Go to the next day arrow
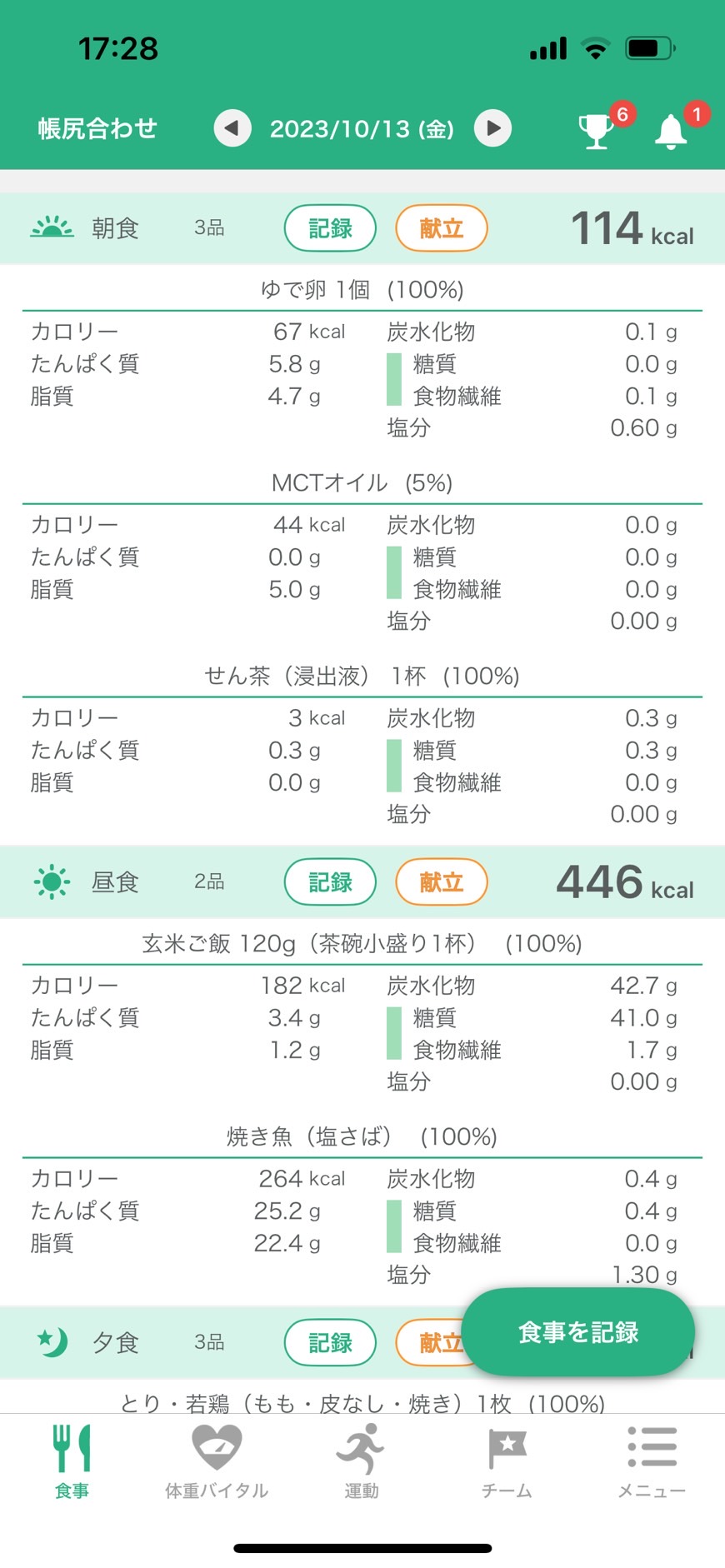 pyautogui.click(x=492, y=128)
